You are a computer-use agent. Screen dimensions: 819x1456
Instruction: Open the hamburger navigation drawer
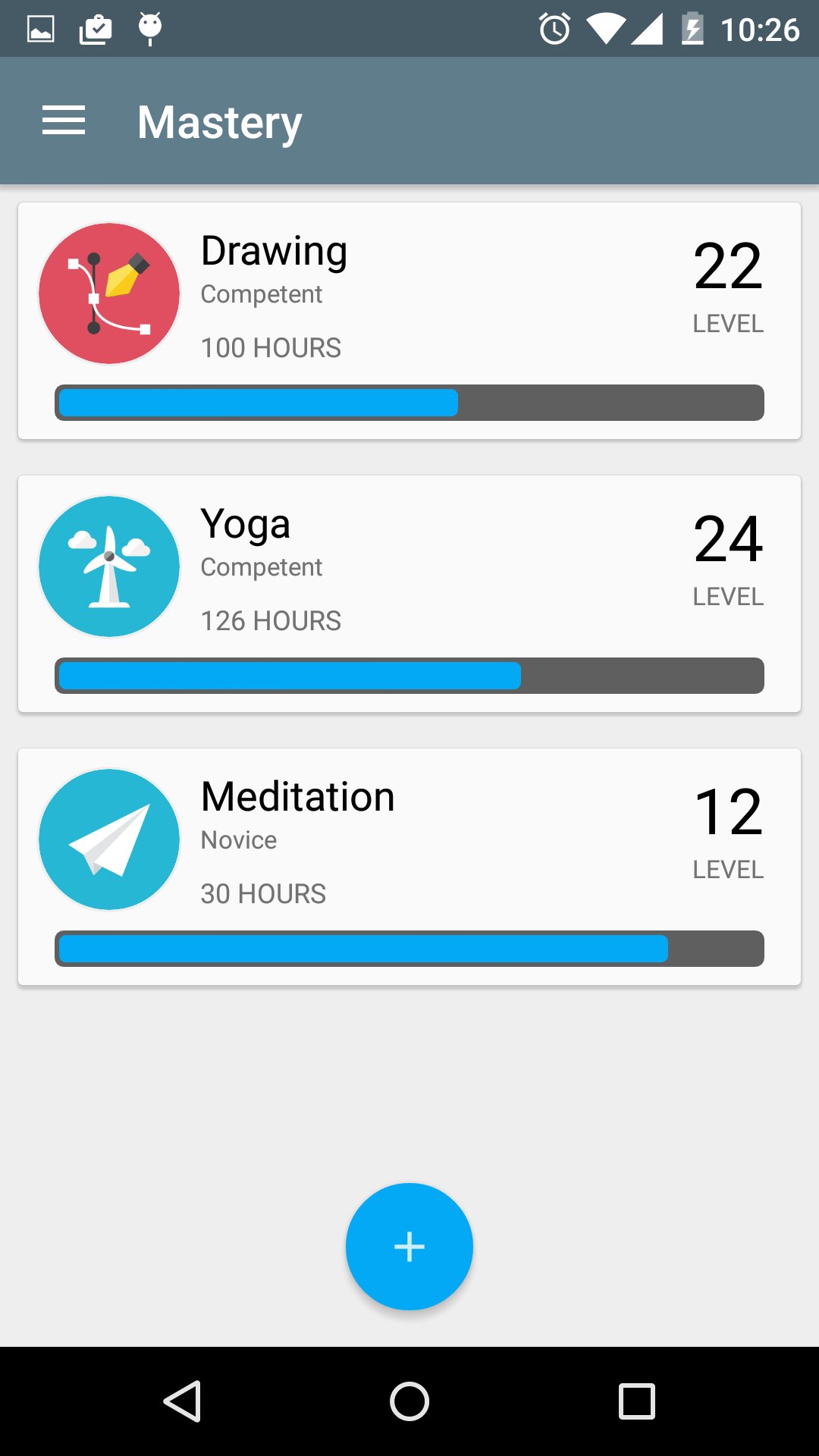[64, 121]
